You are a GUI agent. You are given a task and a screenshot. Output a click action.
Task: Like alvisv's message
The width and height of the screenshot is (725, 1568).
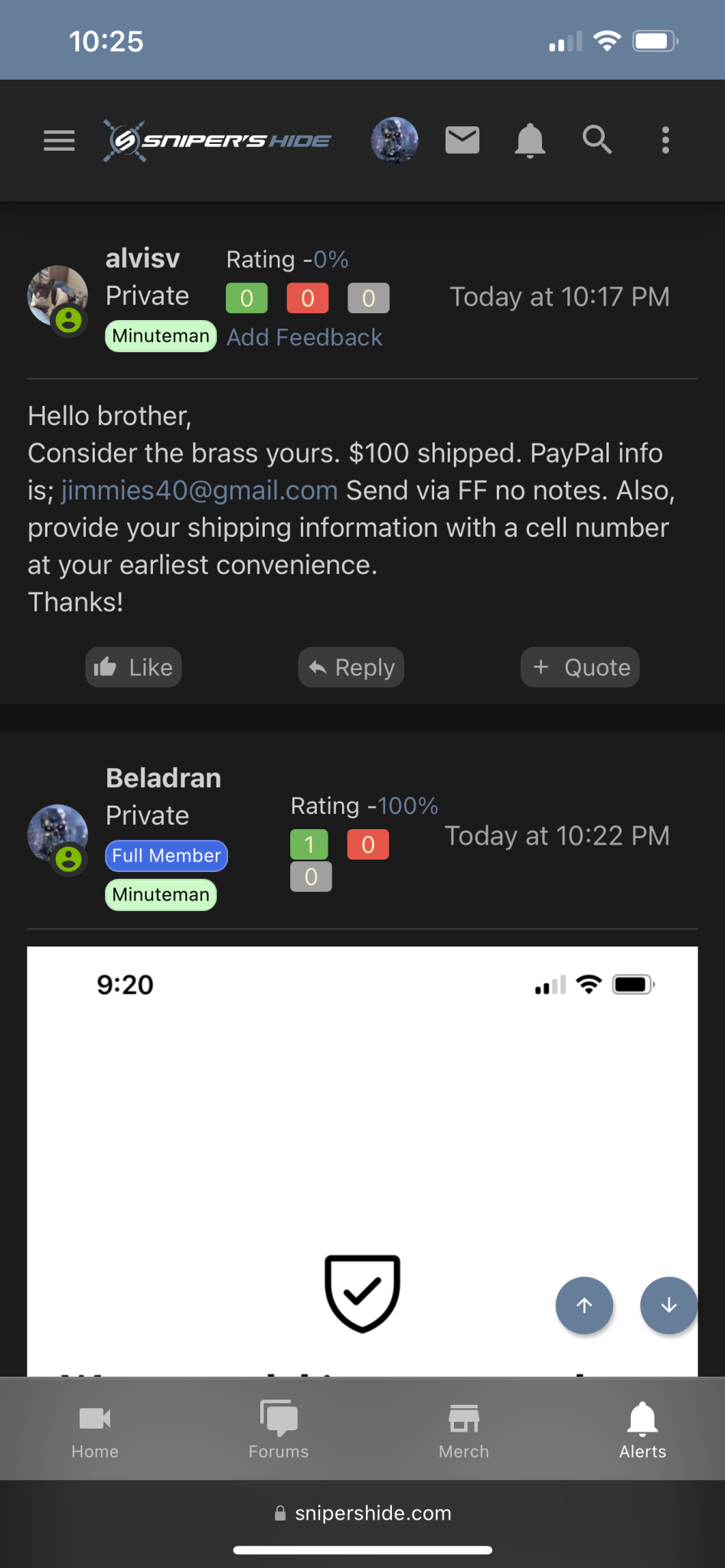(x=133, y=668)
